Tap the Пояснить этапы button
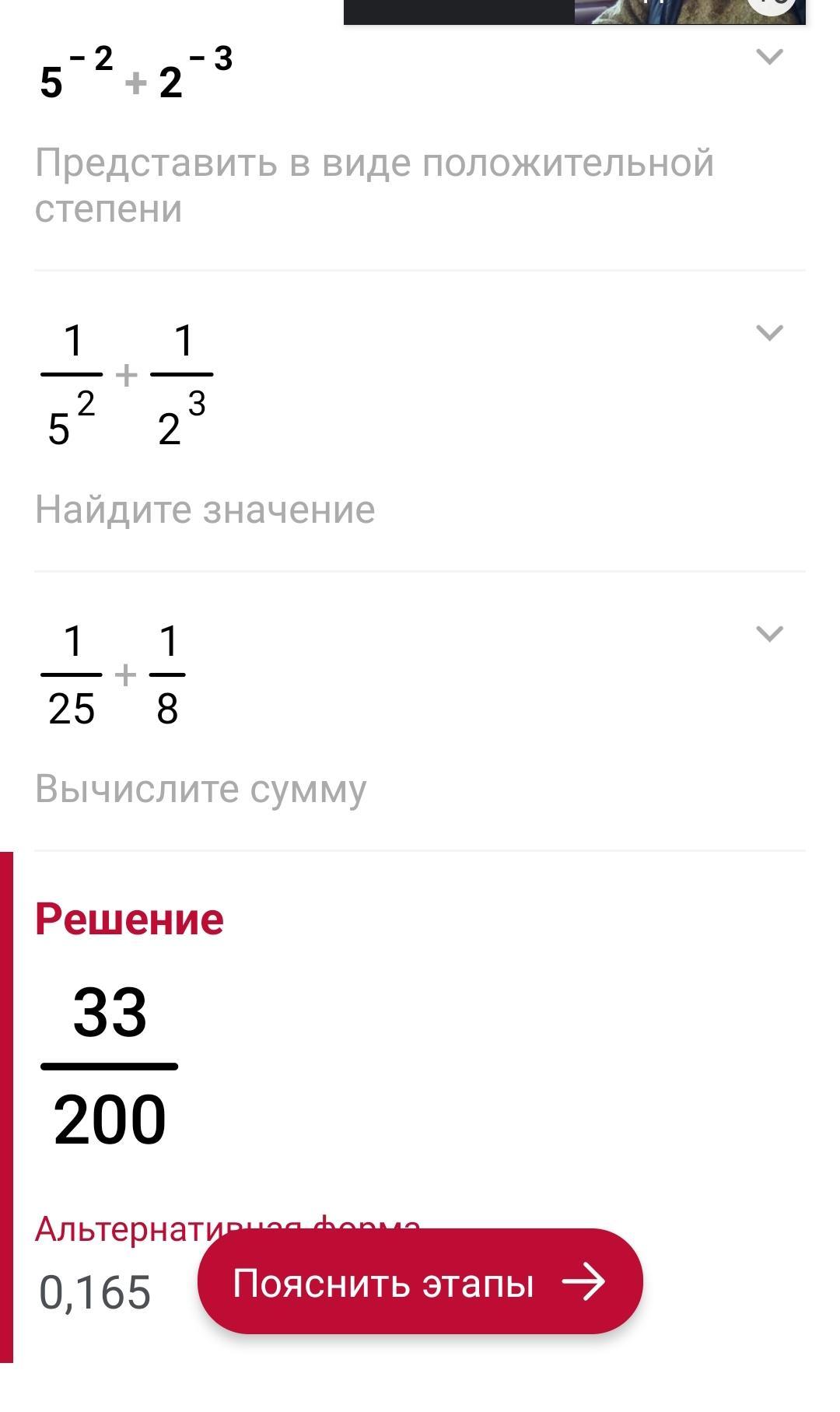Screen dimensions: 840x1412 (x=420, y=1282)
